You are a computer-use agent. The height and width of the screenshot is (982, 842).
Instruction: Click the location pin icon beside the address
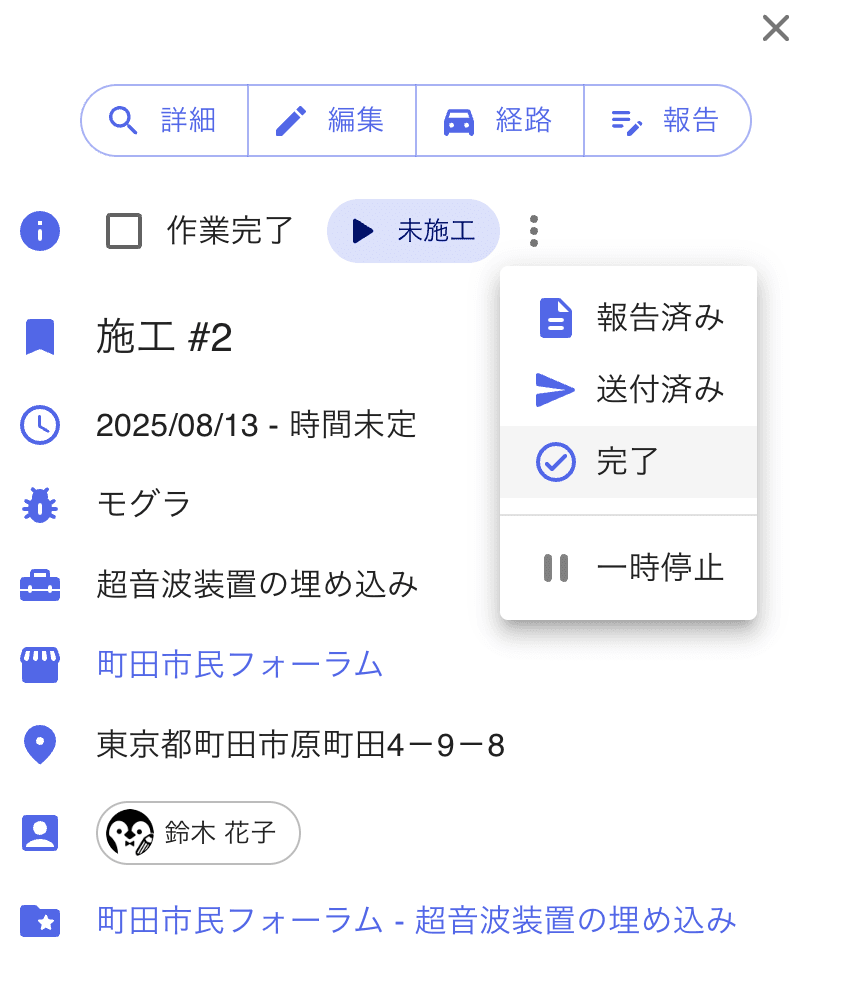[39, 744]
